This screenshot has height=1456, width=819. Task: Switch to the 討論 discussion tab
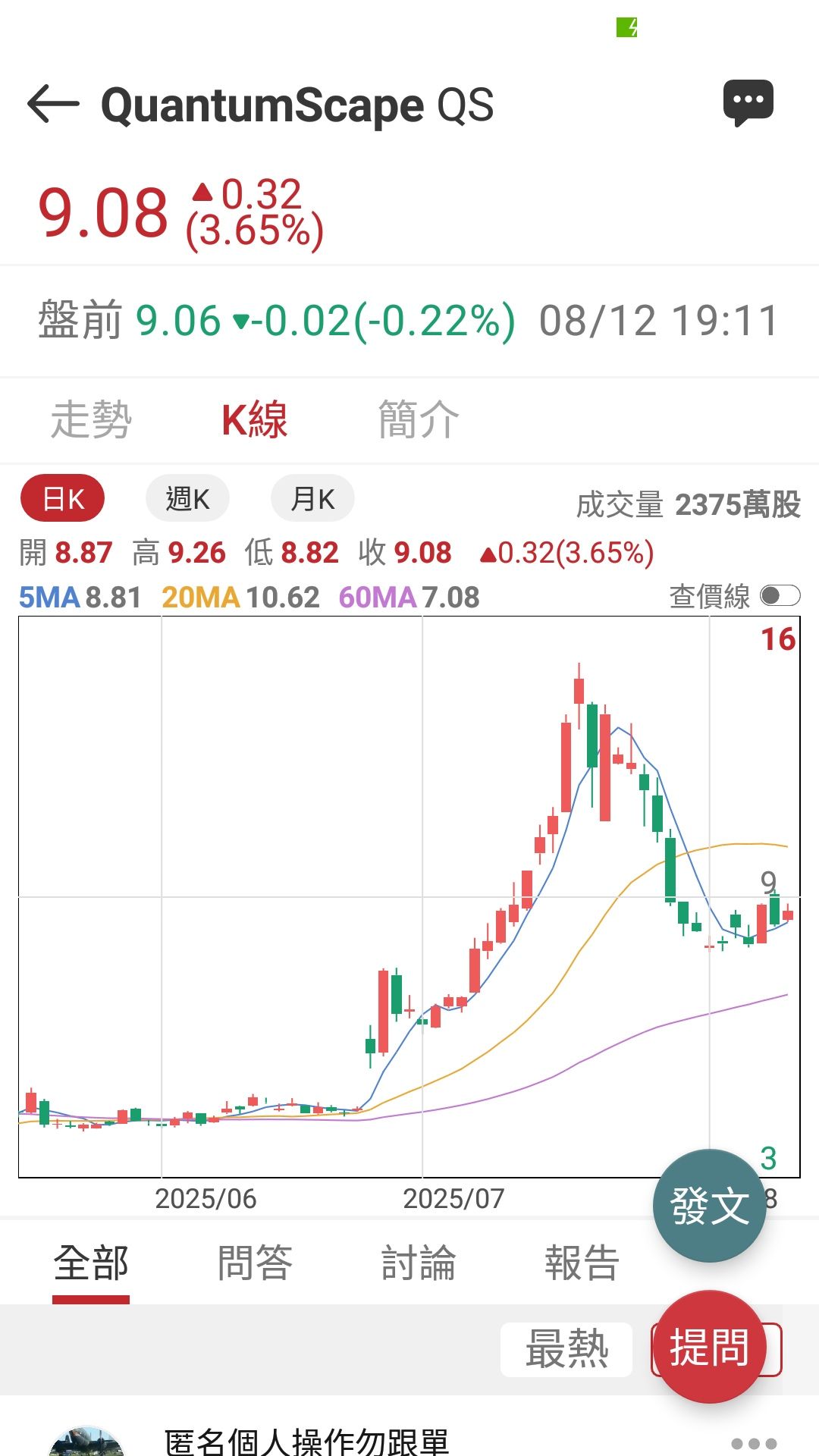(418, 1260)
